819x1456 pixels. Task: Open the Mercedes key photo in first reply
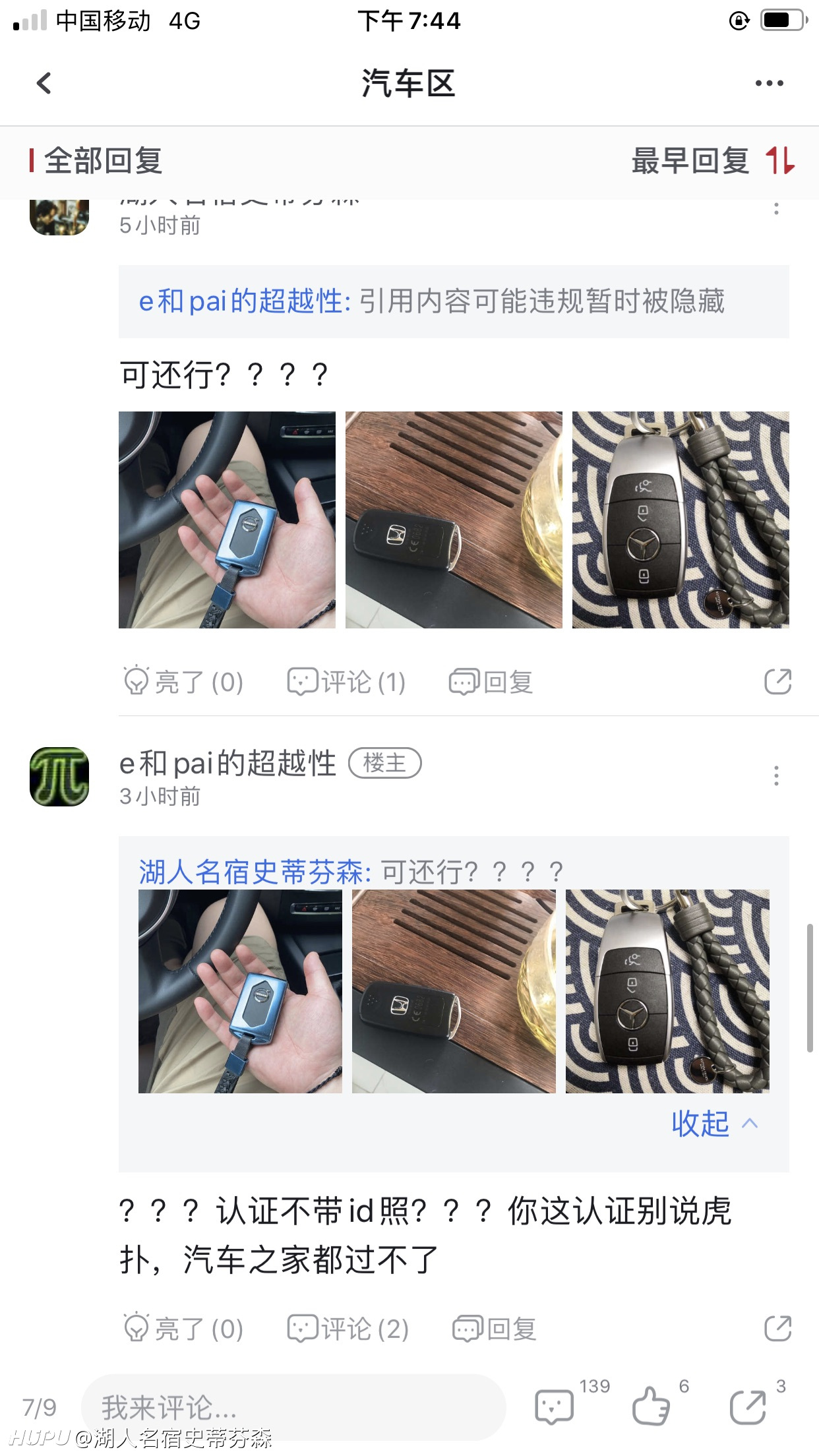(x=681, y=520)
